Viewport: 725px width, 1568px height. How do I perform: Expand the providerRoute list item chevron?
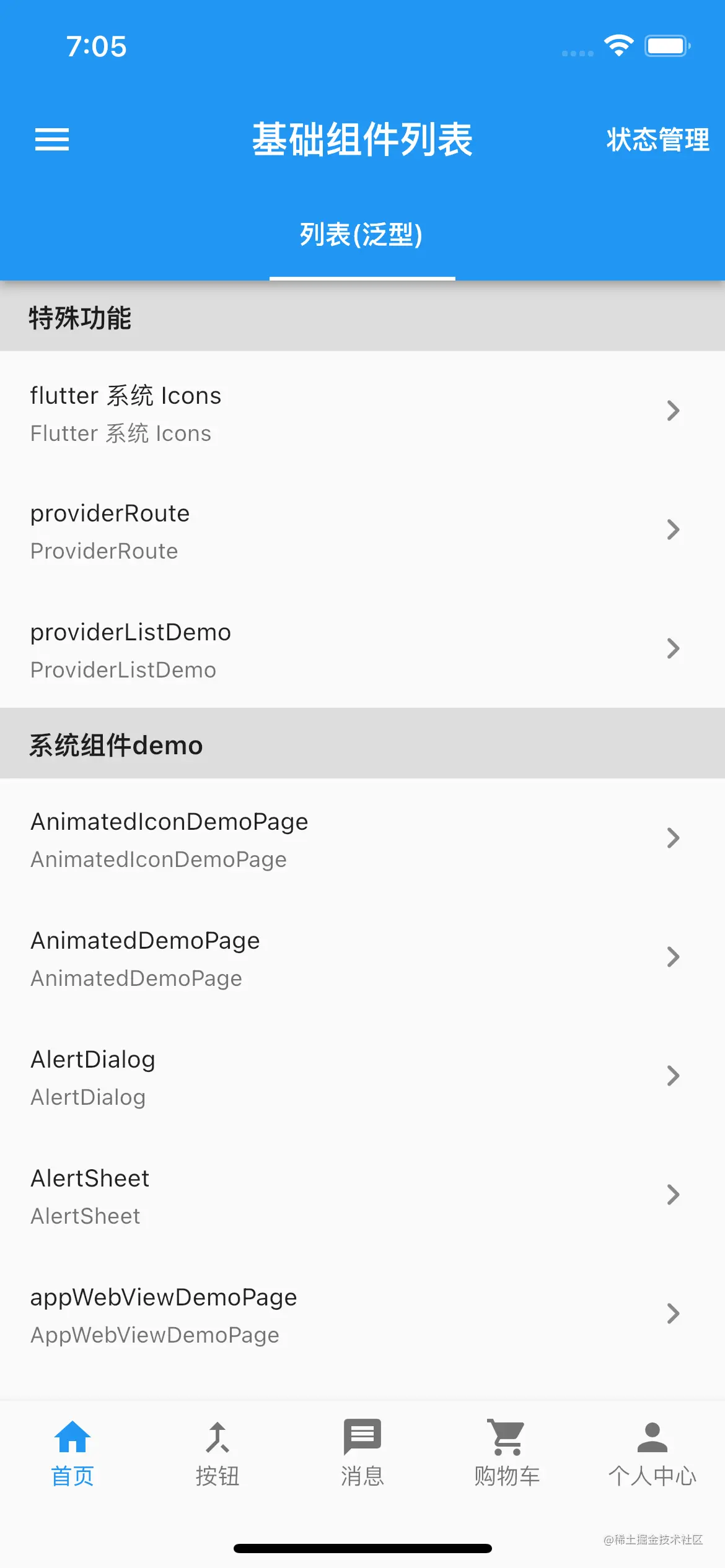click(674, 529)
